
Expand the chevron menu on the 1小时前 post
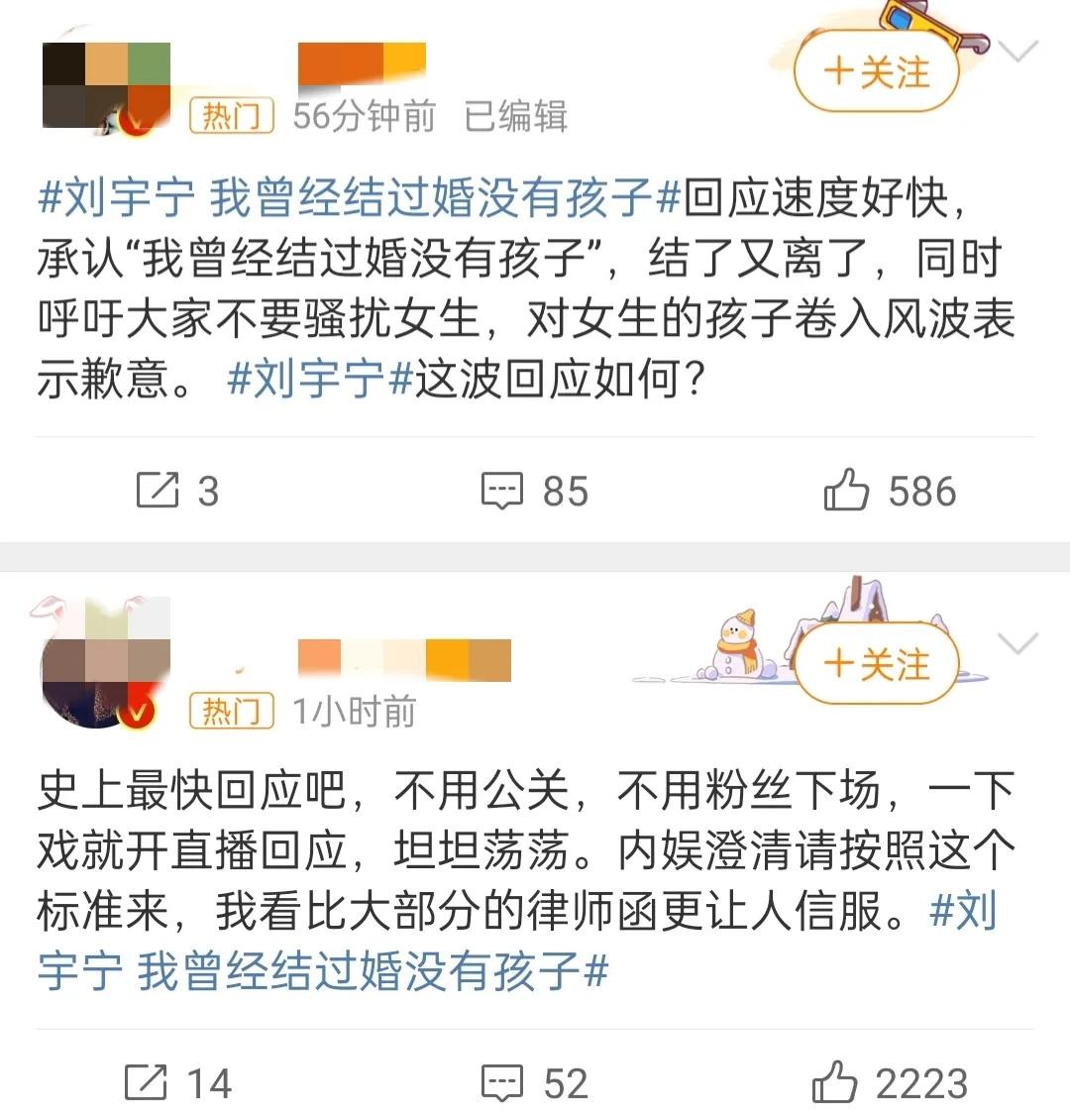tap(1017, 644)
